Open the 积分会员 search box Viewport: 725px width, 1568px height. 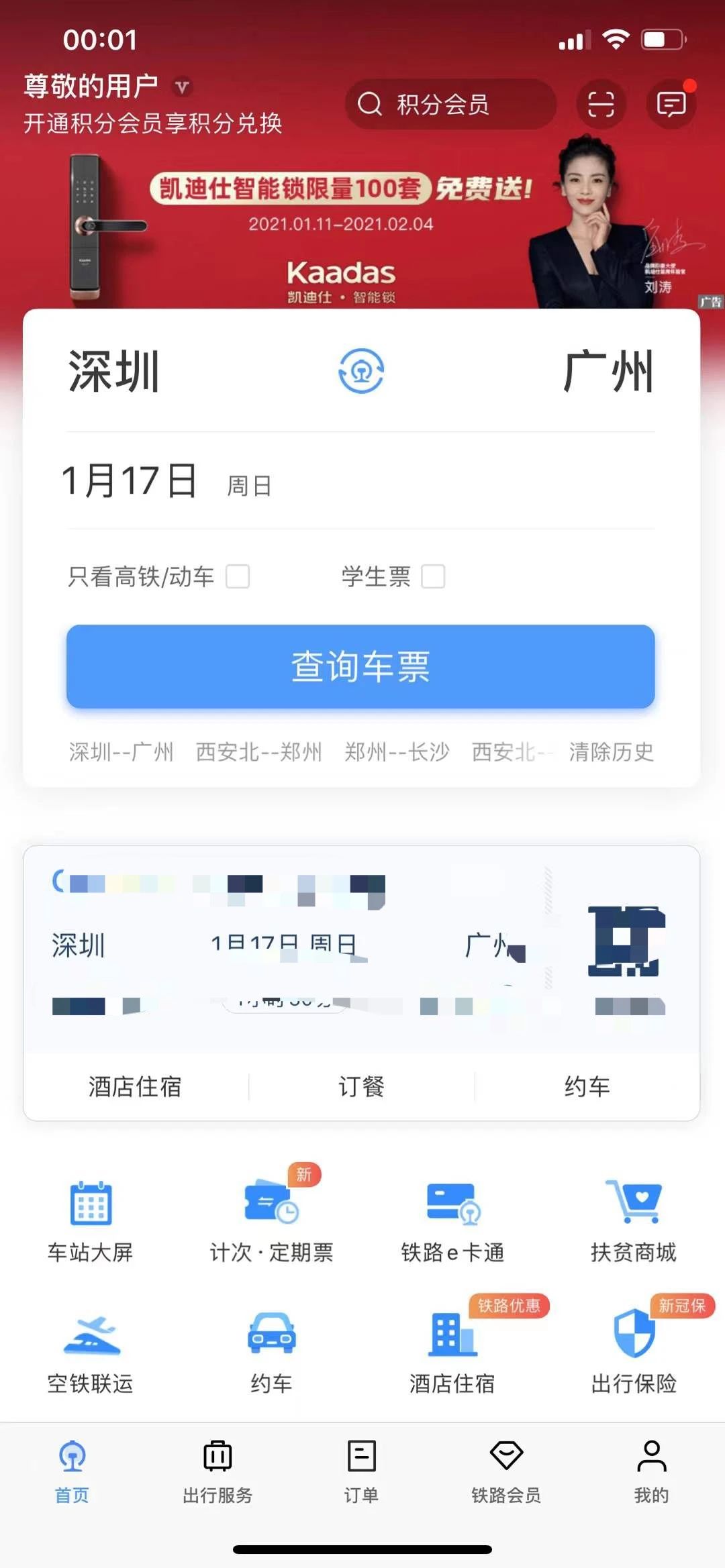(x=450, y=104)
